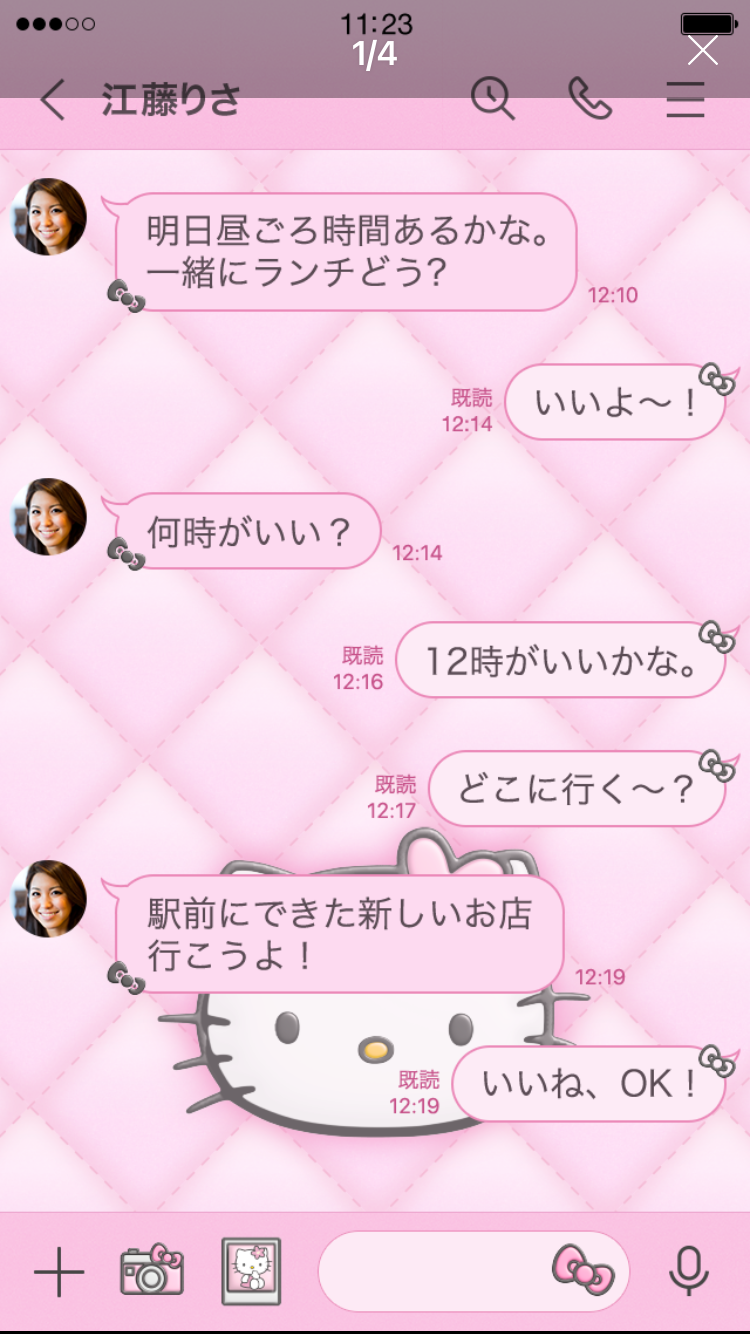Tap the message bubble saying いいよ〜！
The image size is (750, 1334).
point(613,401)
